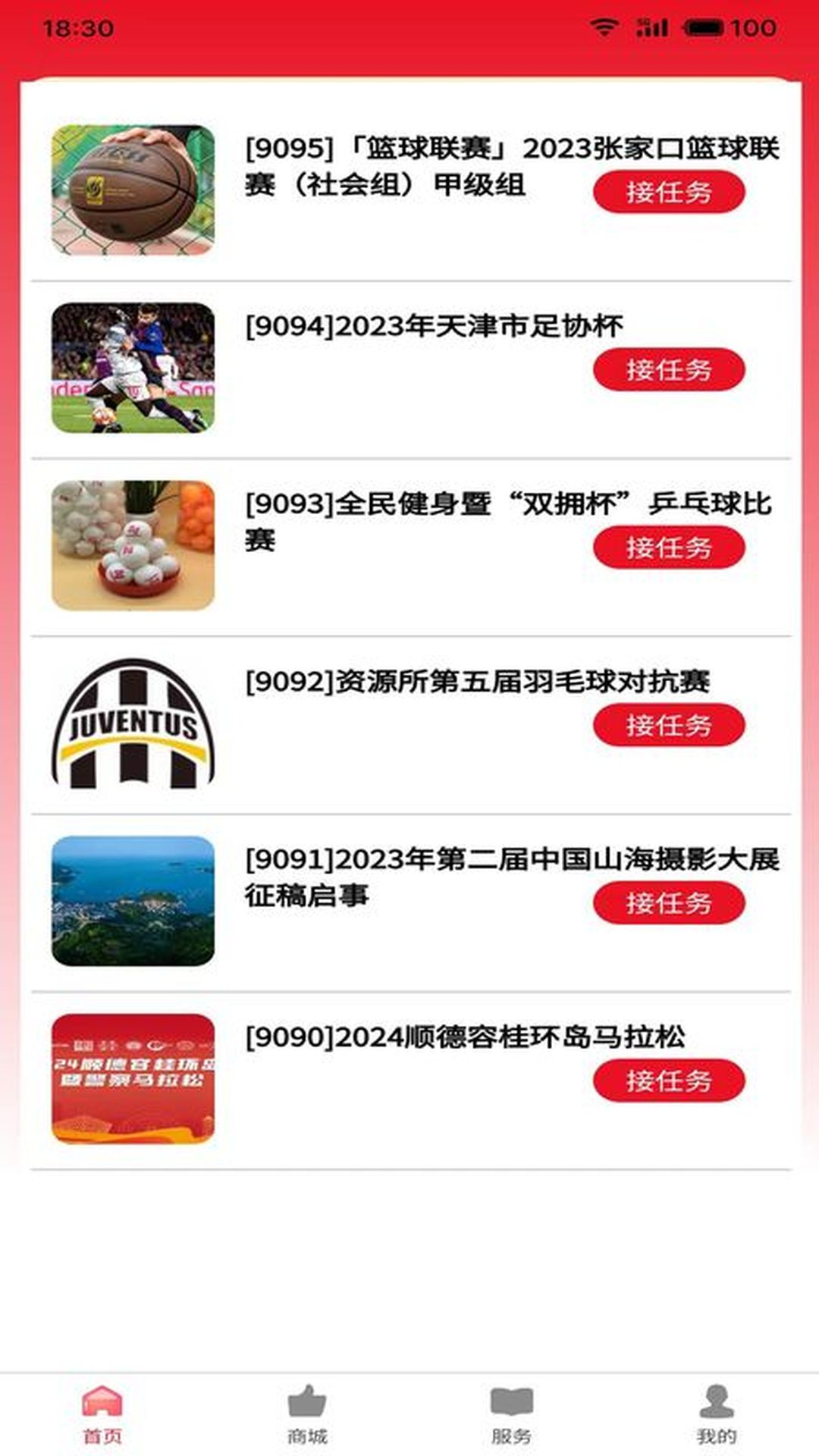Tap 接任务 for the 9092 badminton contest
Screen dimensions: 819x1456
(x=668, y=724)
